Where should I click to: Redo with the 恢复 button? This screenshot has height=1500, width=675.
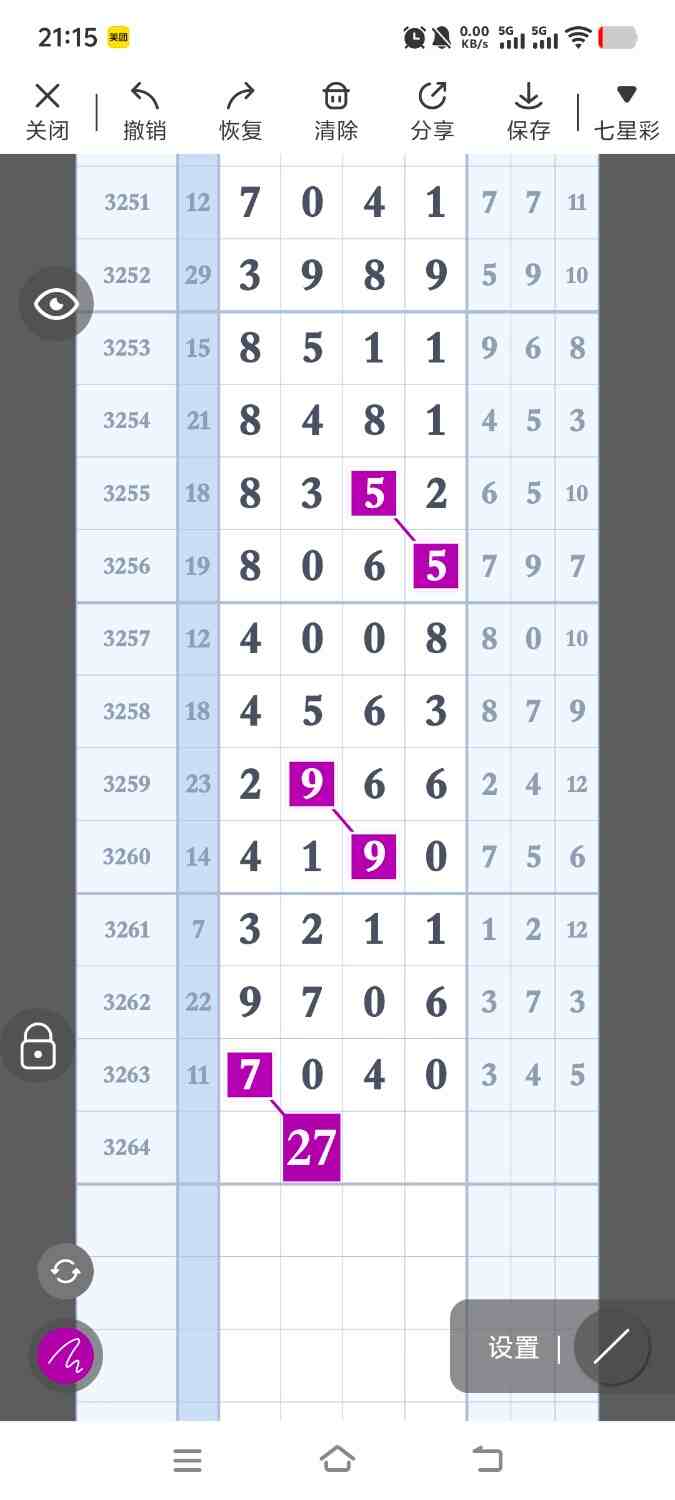[240, 111]
